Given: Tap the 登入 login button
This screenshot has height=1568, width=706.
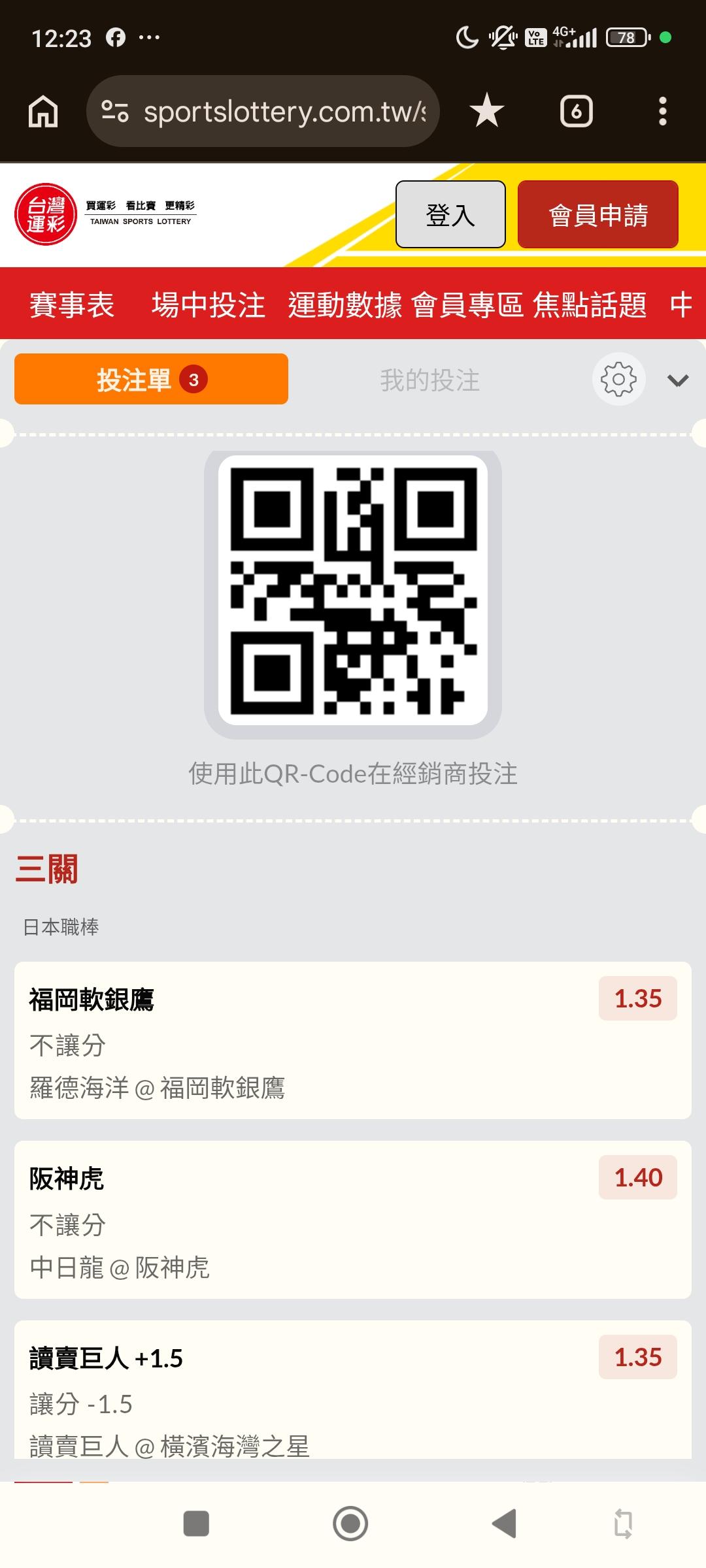Looking at the screenshot, I should click(x=450, y=214).
